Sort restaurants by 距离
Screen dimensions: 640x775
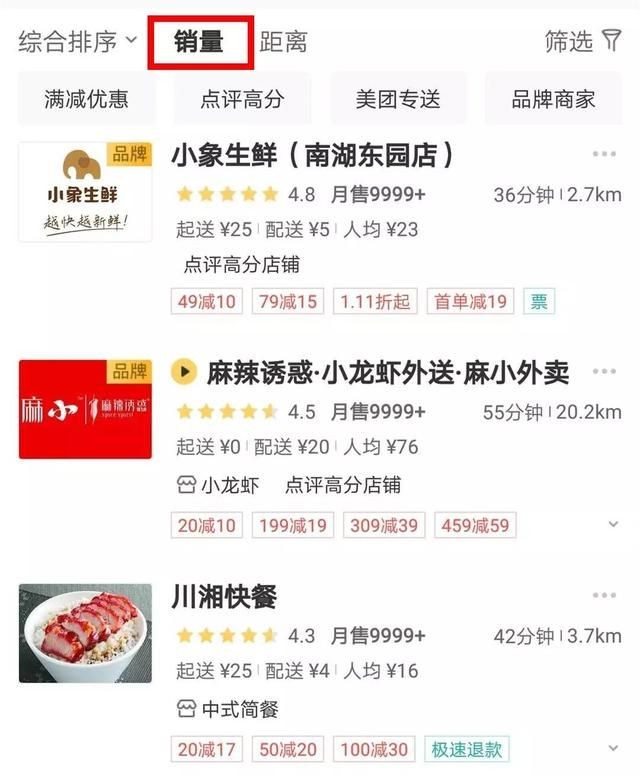[x=283, y=42]
